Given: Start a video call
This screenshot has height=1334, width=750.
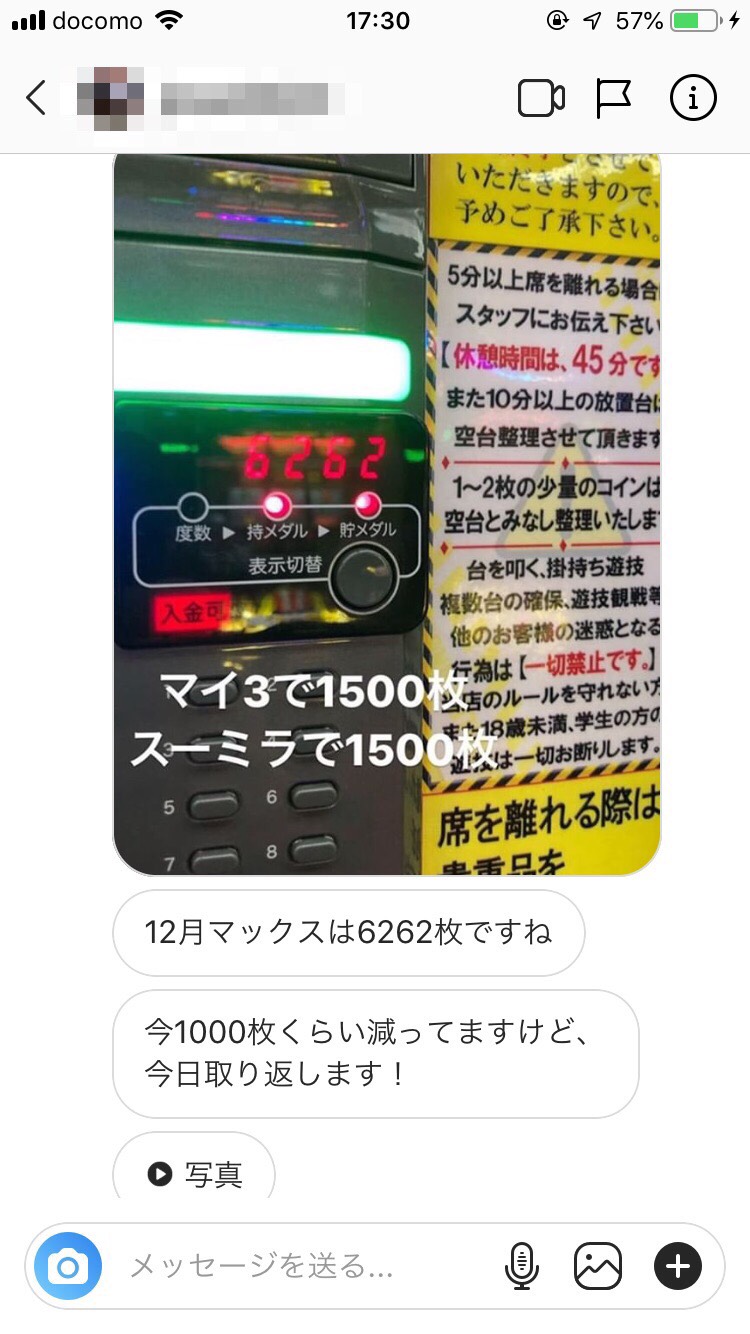Looking at the screenshot, I should [541, 98].
